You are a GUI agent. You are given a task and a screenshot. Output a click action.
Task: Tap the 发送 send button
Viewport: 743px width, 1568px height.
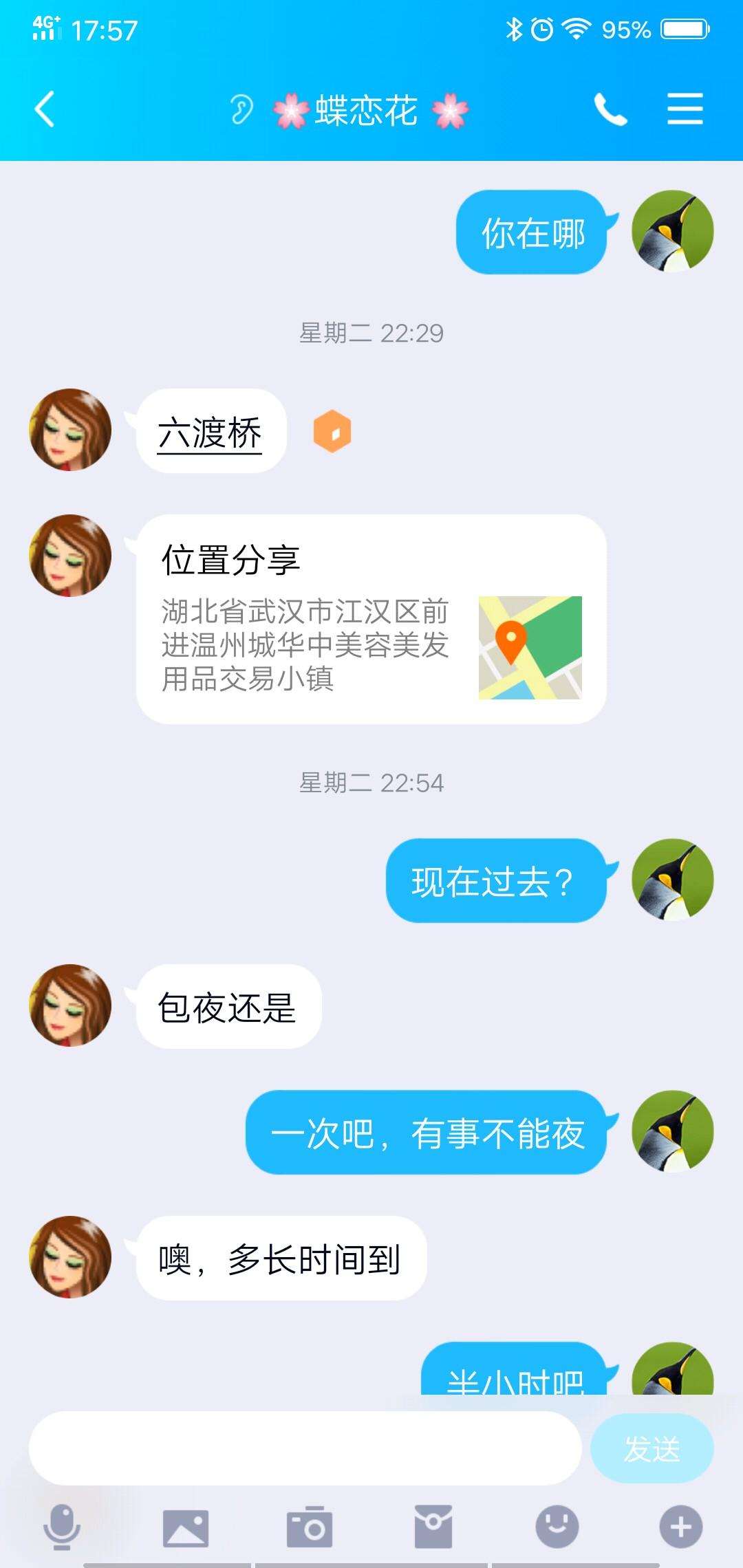pos(652,1448)
